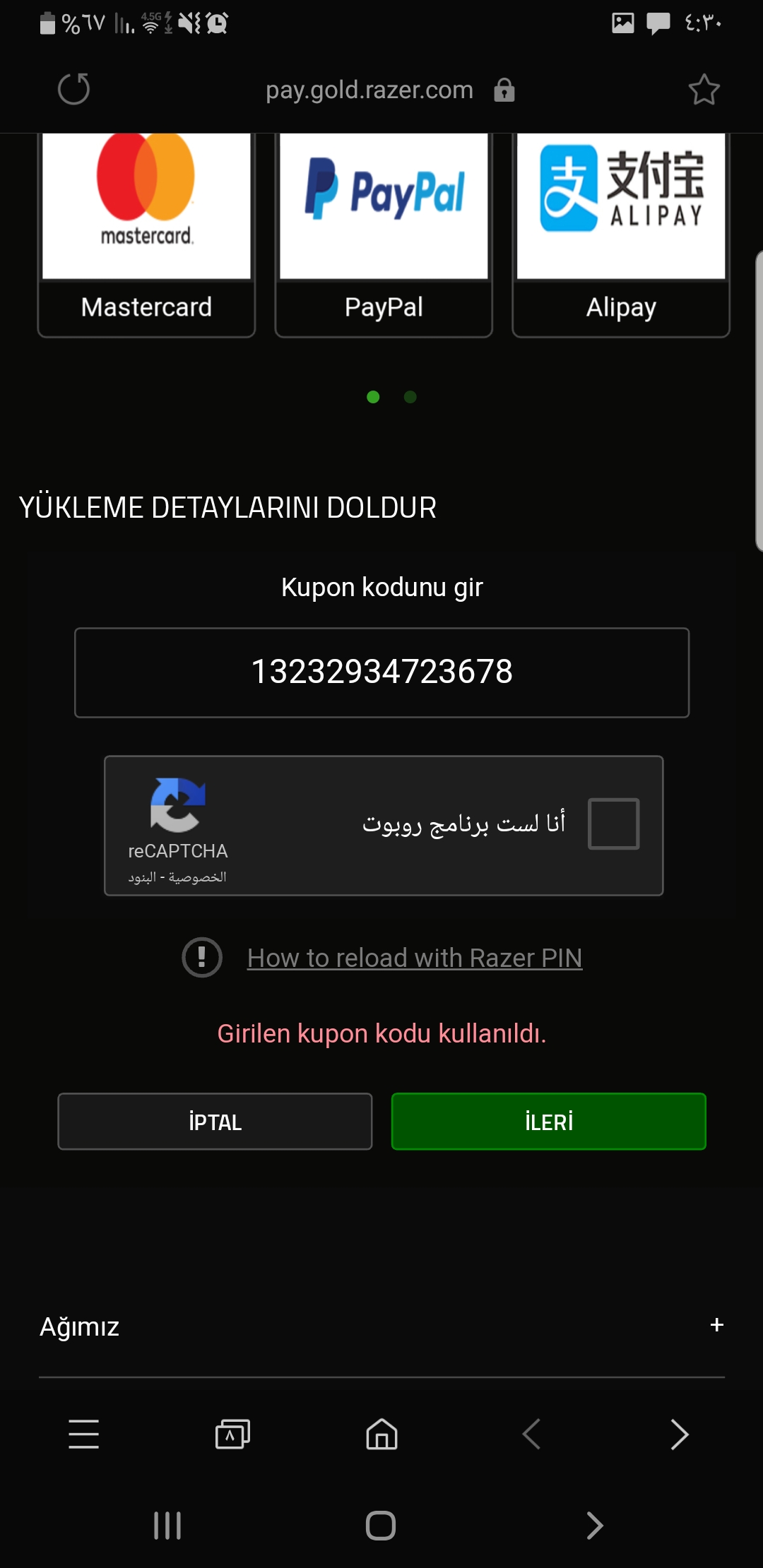Reload the page with the refresh icon
Screen dimensions: 763x1568
pyautogui.click(x=73, y=89)
